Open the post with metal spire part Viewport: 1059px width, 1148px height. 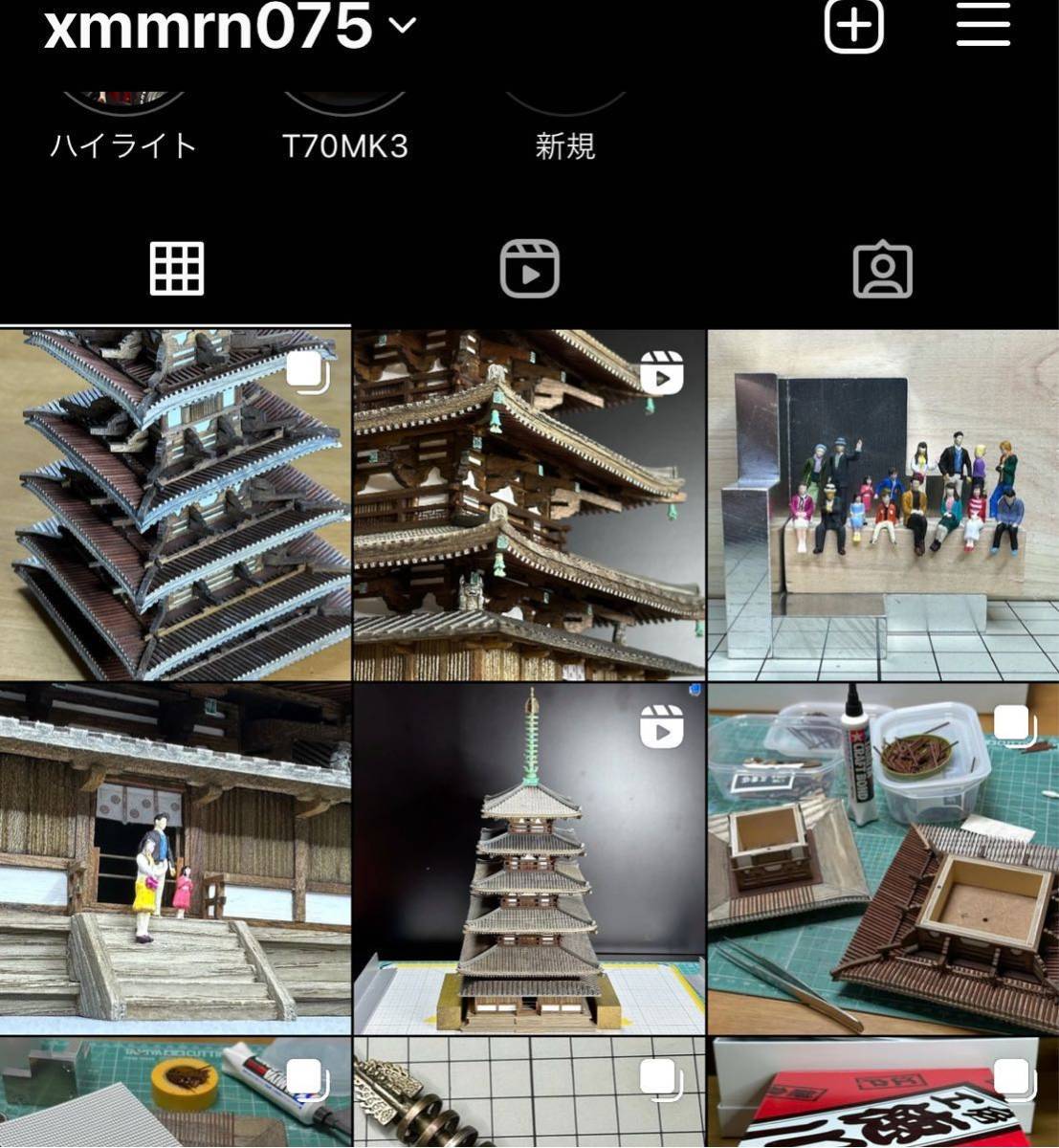click(x=529, y=1093)
